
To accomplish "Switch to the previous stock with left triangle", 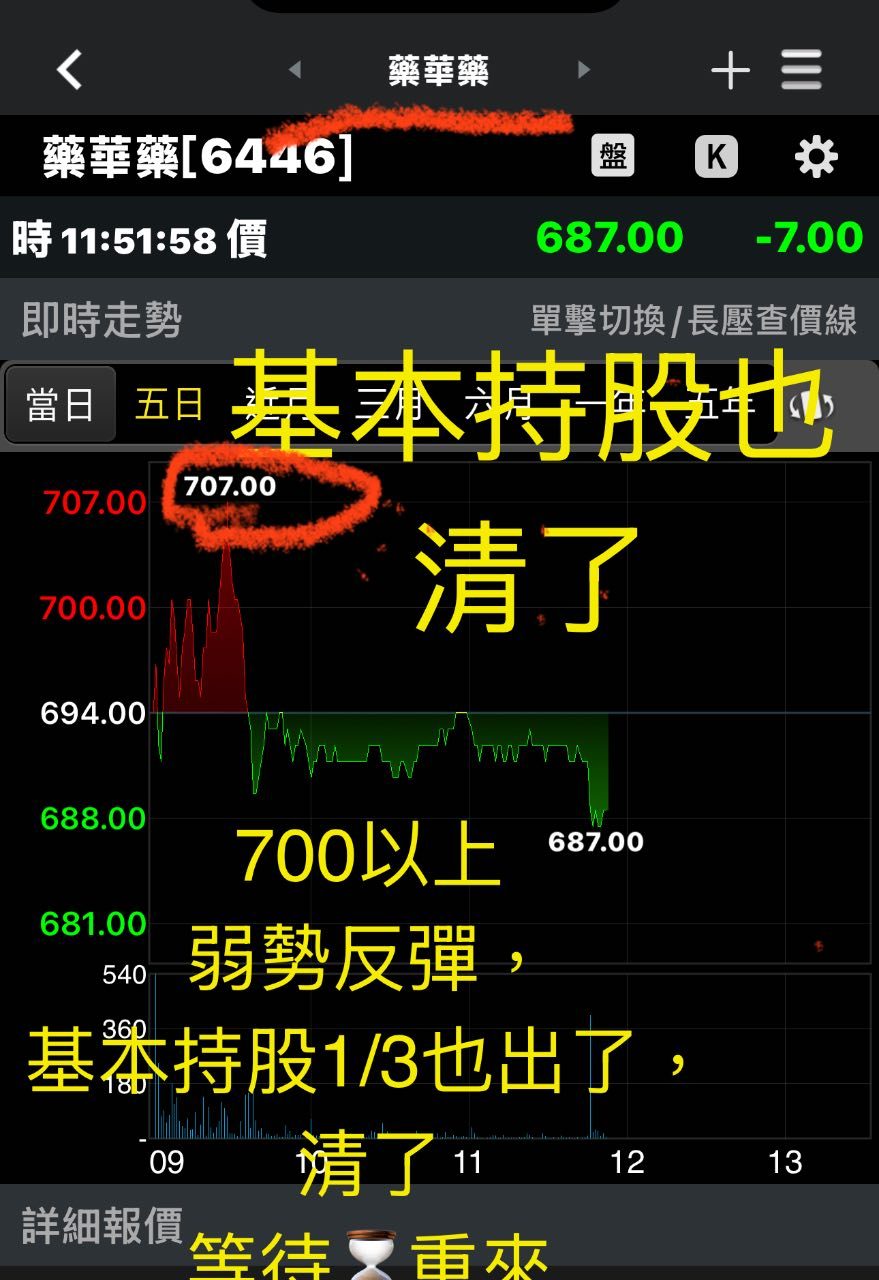I will (295, 70).
